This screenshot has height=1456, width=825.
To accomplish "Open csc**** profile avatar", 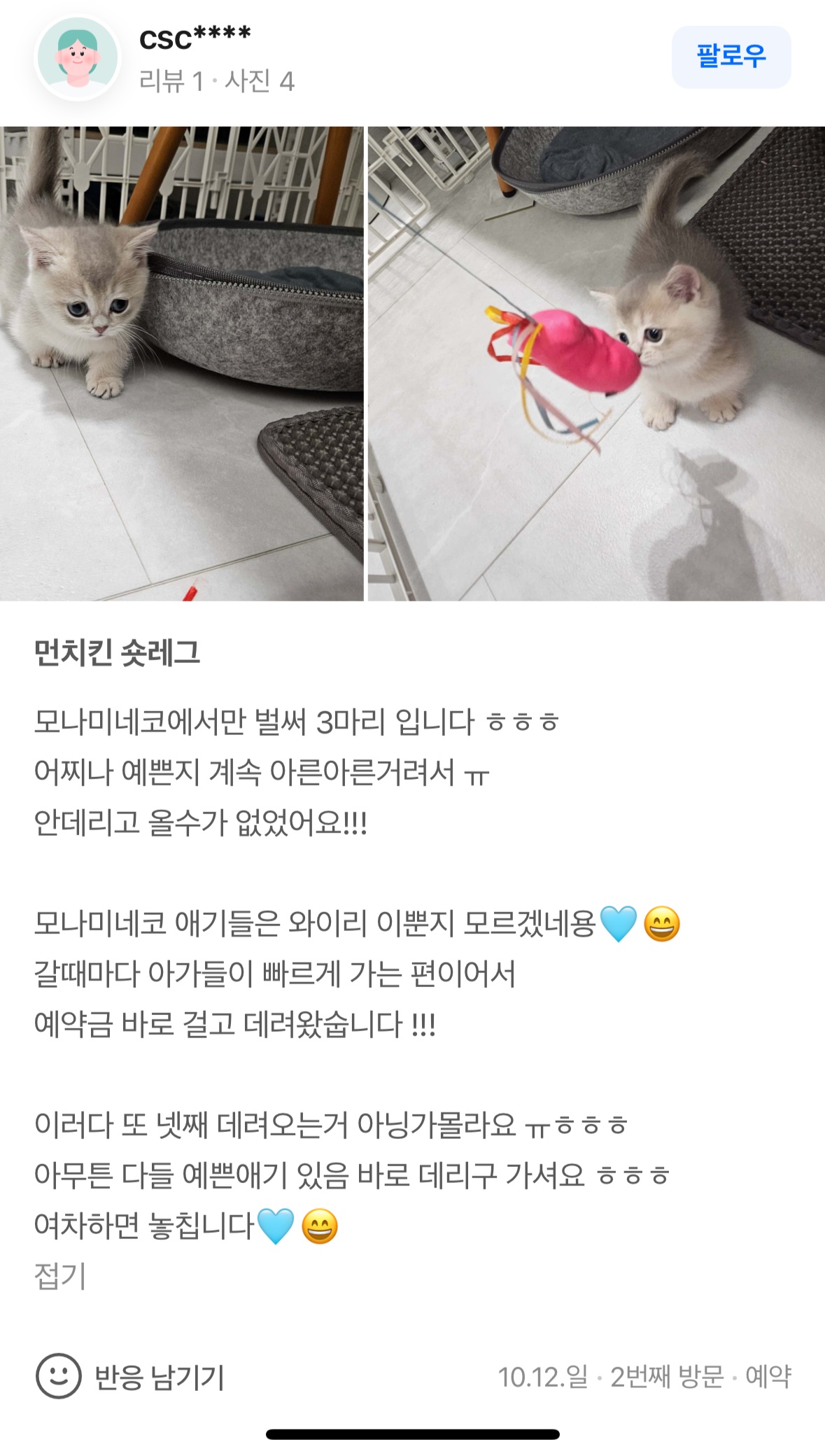I will 78,58.
